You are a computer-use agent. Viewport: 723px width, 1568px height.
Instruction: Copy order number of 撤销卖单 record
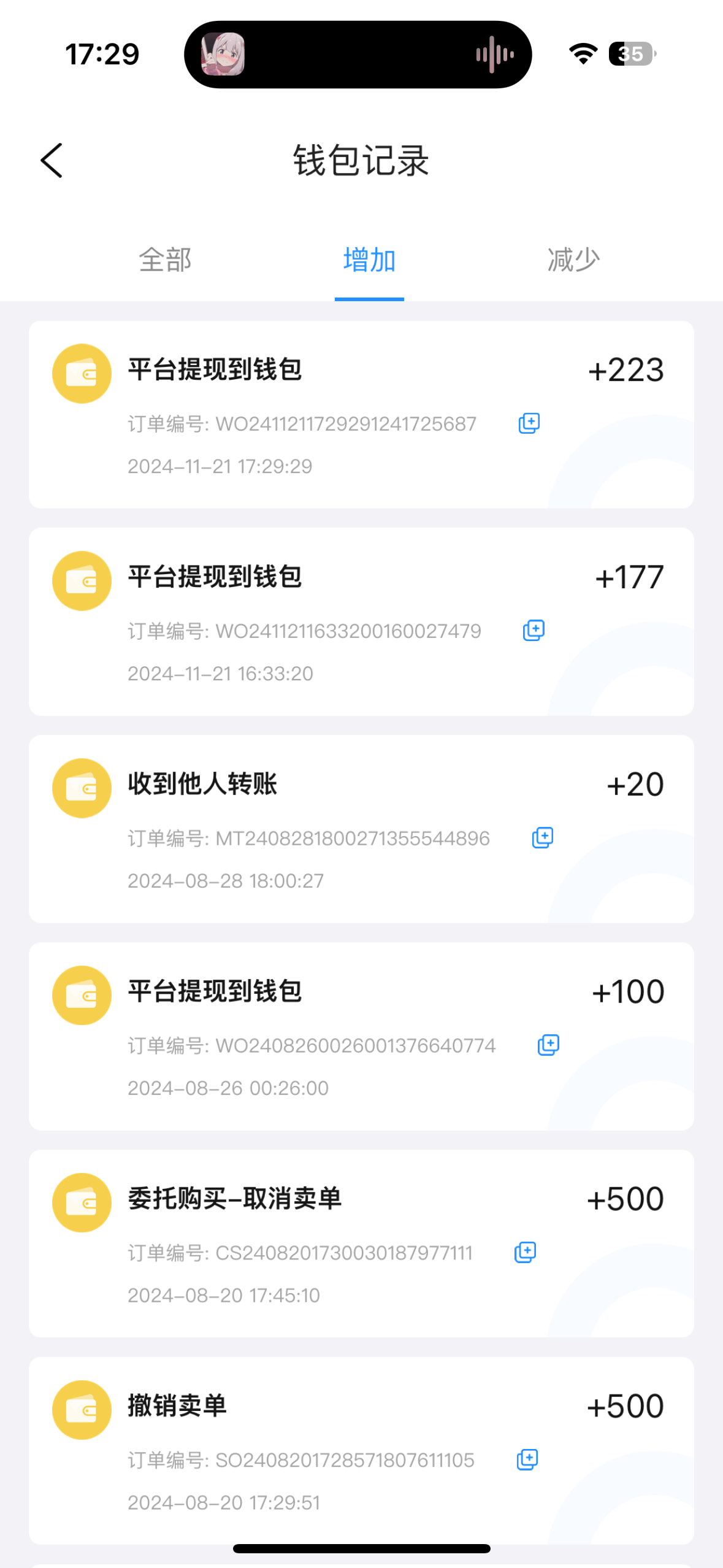(x=527, y=1460)
